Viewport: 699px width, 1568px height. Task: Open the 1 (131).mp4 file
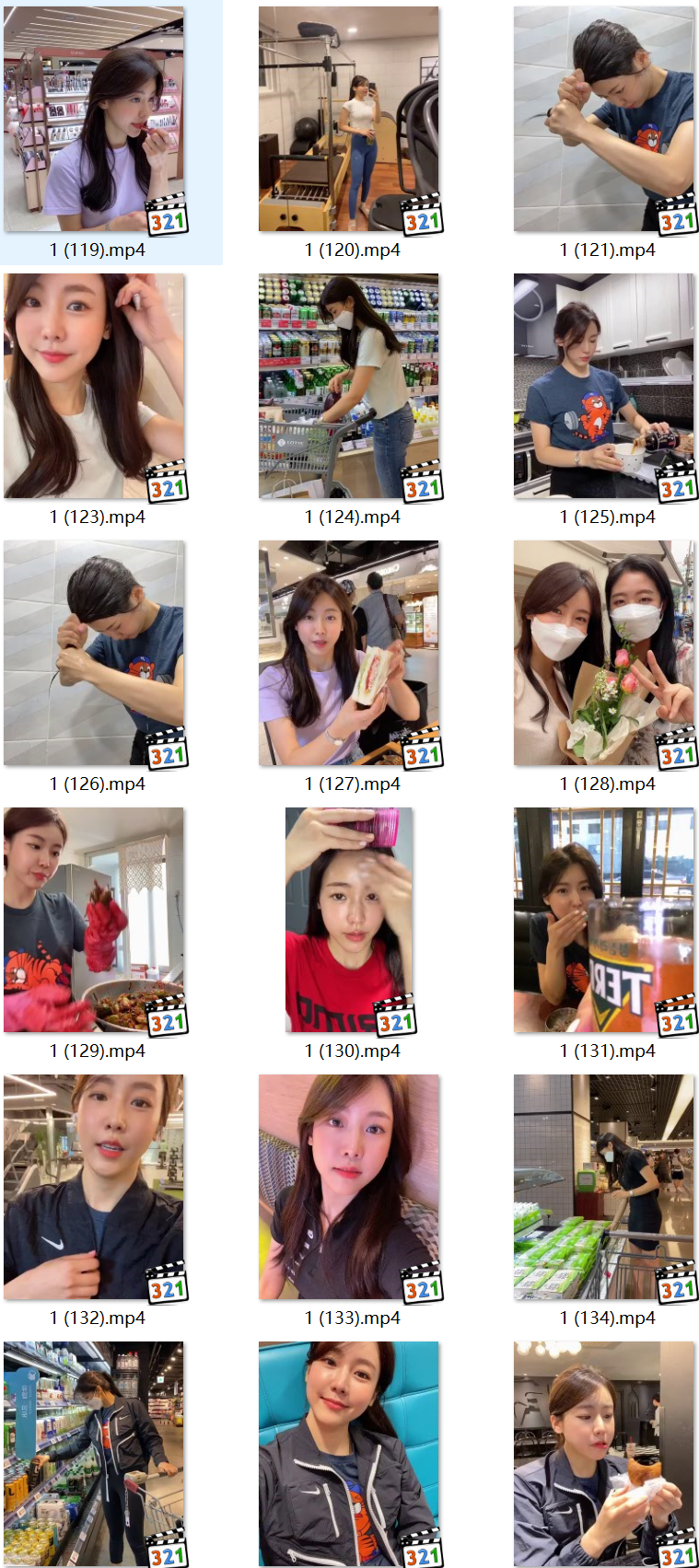coord(604,921)
